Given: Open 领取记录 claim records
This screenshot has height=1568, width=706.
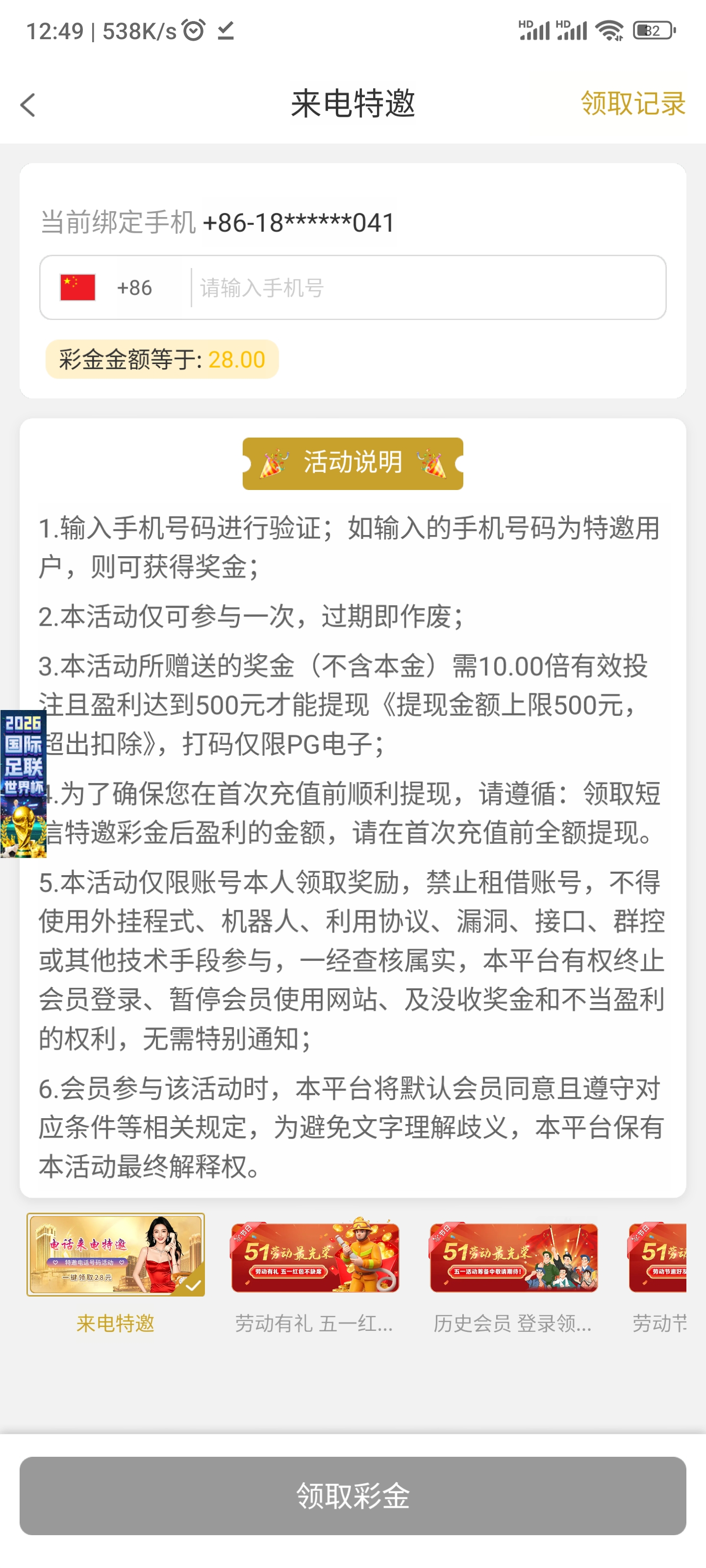Looking at the screenshot, I should click(632, 103).
